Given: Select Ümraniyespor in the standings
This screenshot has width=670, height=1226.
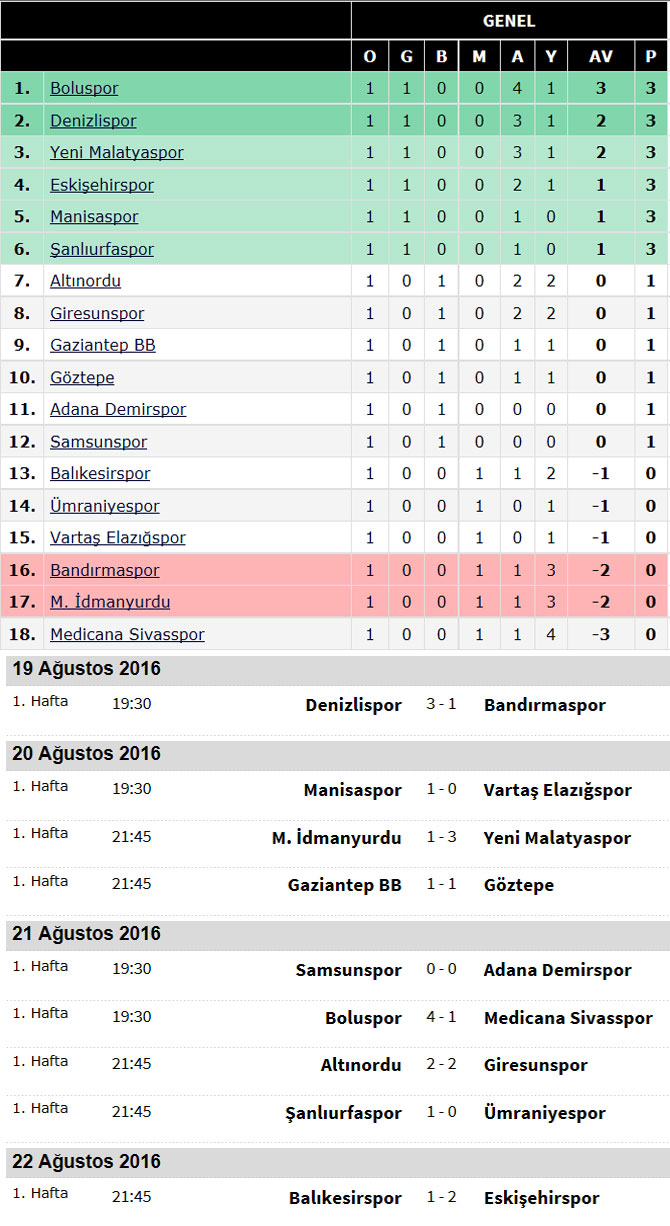Looking at the screenshot, I should coord(105,507).
